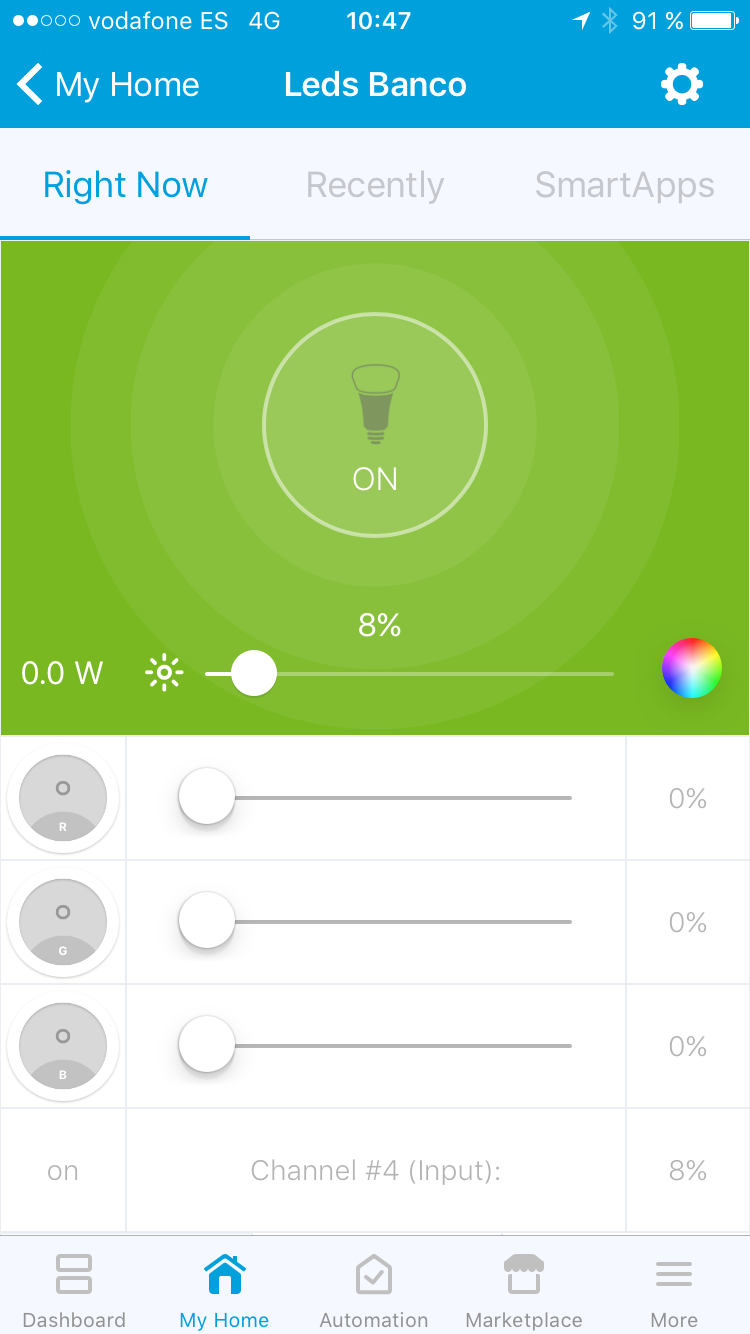Open the color wheel picker

point(692,668)
